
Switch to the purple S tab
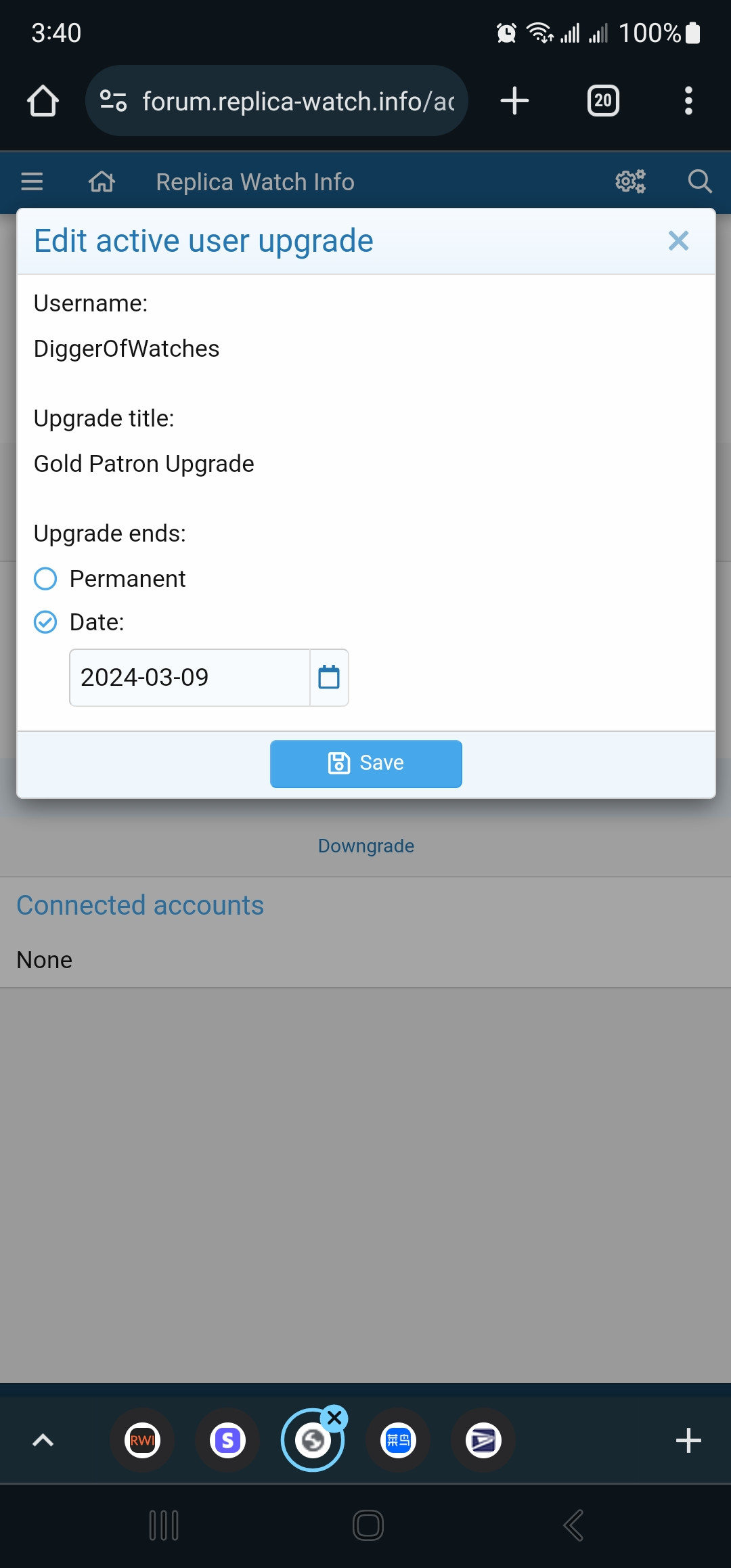click(227, 1440)
